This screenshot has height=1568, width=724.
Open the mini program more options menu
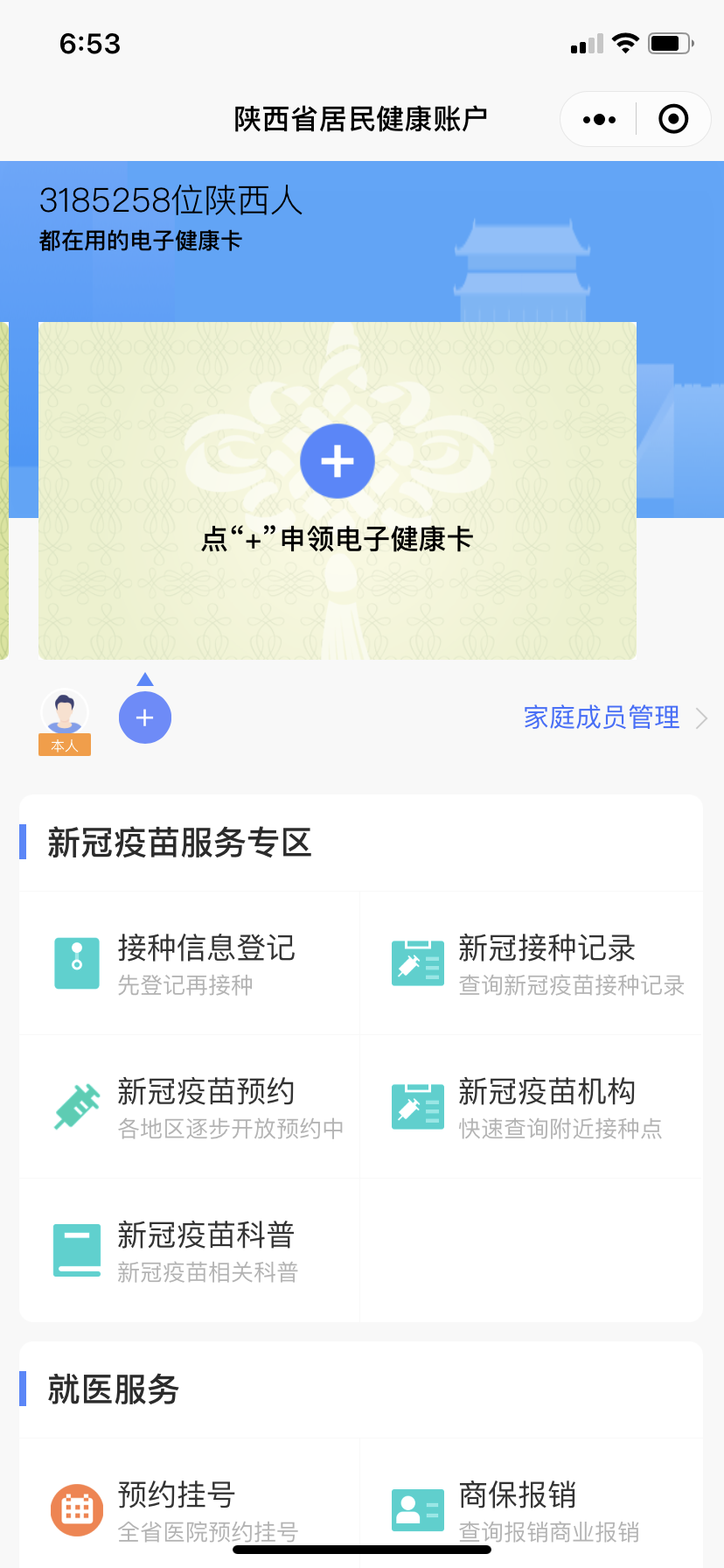click(599, 119)
